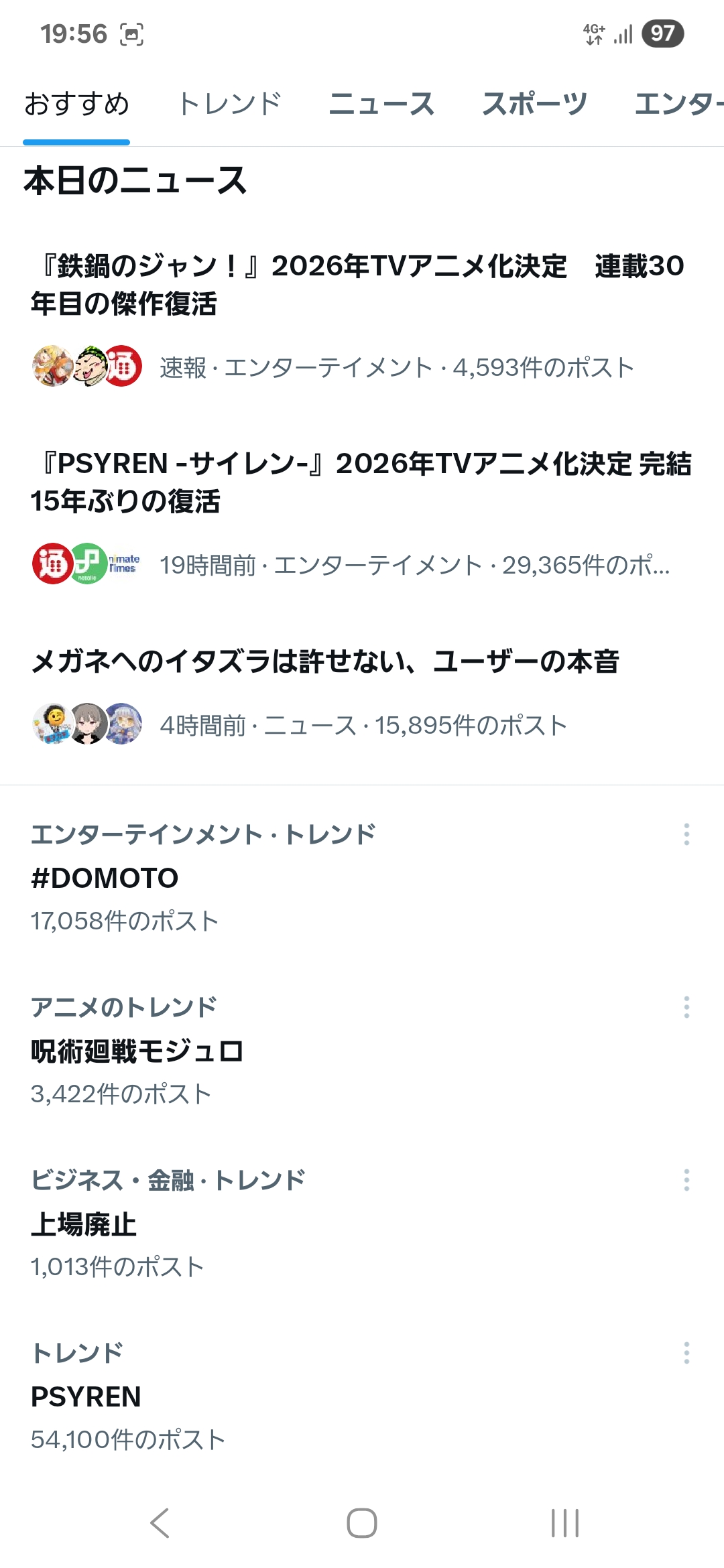
Task: Open the 上場廃止 trend
Action: pos(84,1224)
